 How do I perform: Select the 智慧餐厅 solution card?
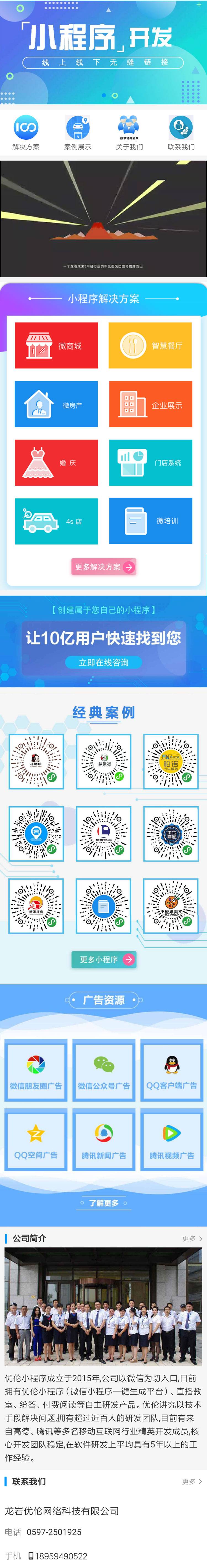pos(150,346)
